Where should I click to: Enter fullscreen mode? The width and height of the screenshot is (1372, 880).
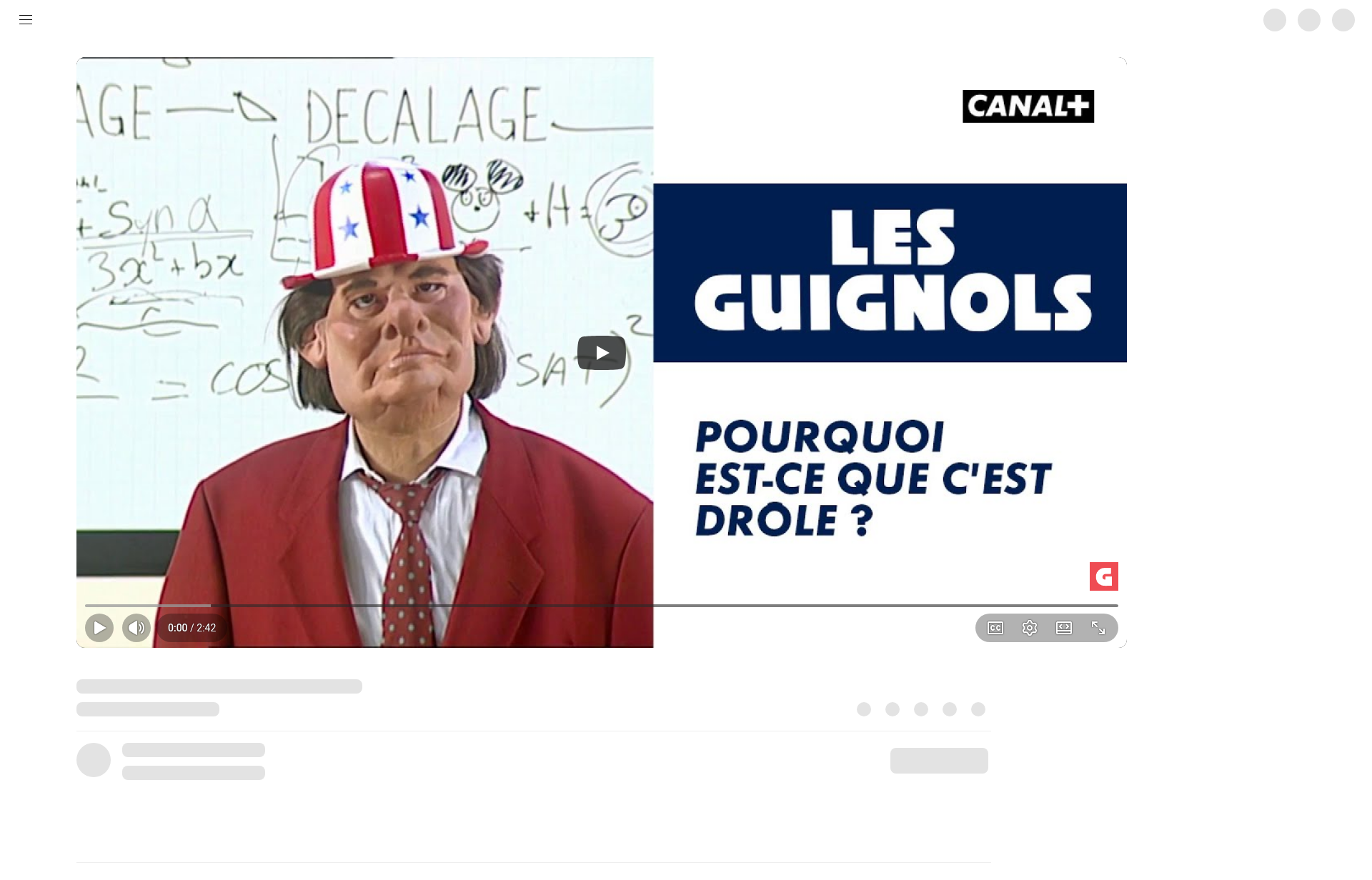1098,628
